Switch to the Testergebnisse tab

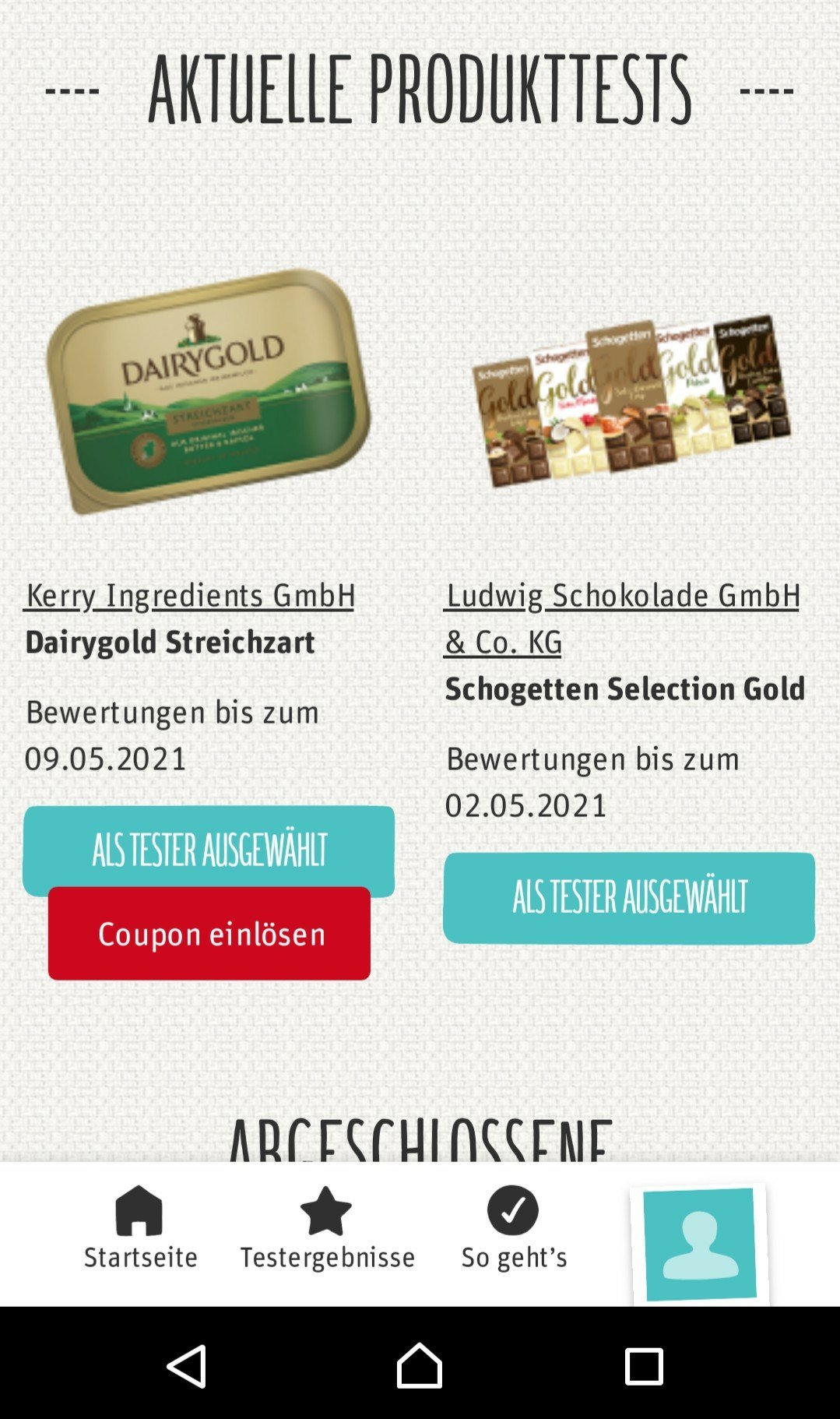(327, 1227)
